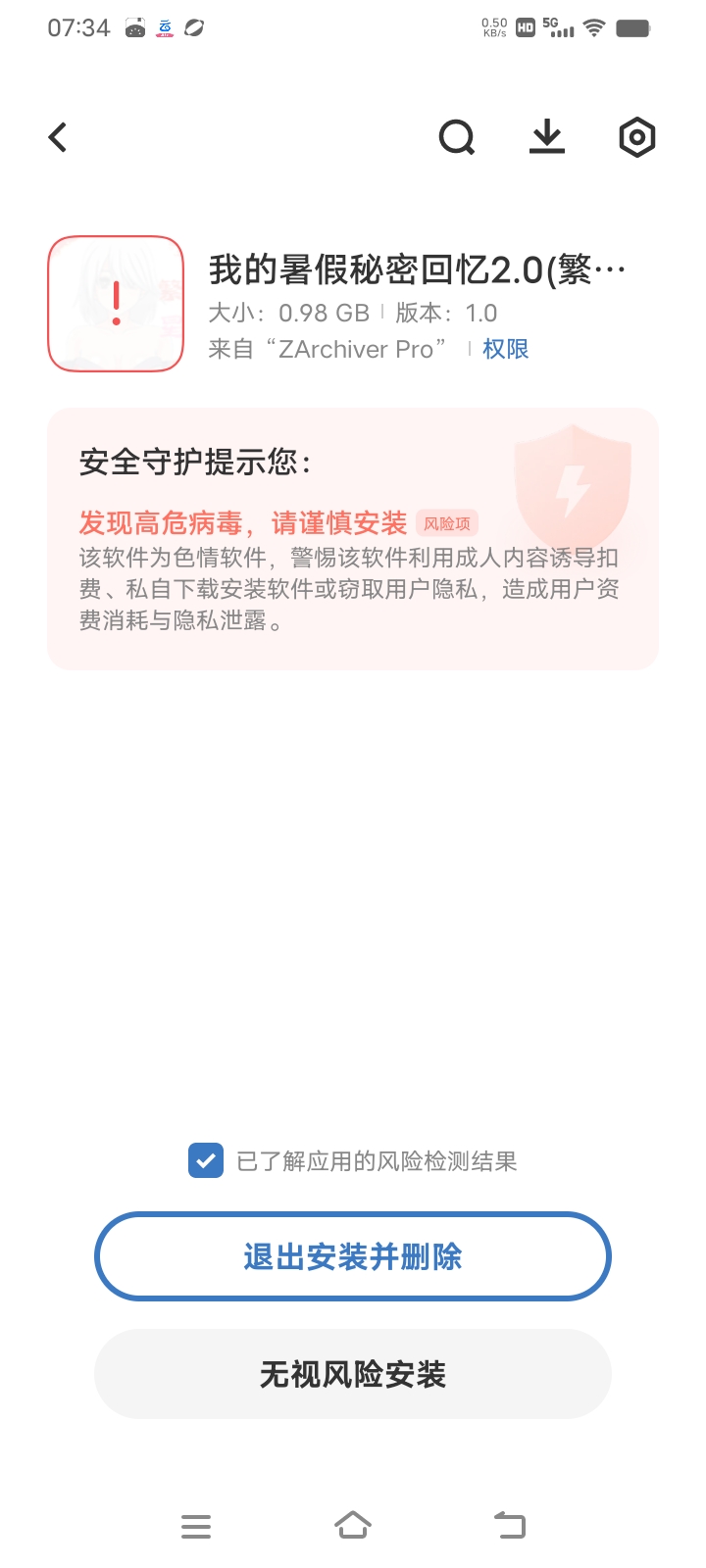Uncheck 已了解应用的风险检测结果 checkbox
Viewport: 706px width, 1568px height.
tap(206, 1161)
